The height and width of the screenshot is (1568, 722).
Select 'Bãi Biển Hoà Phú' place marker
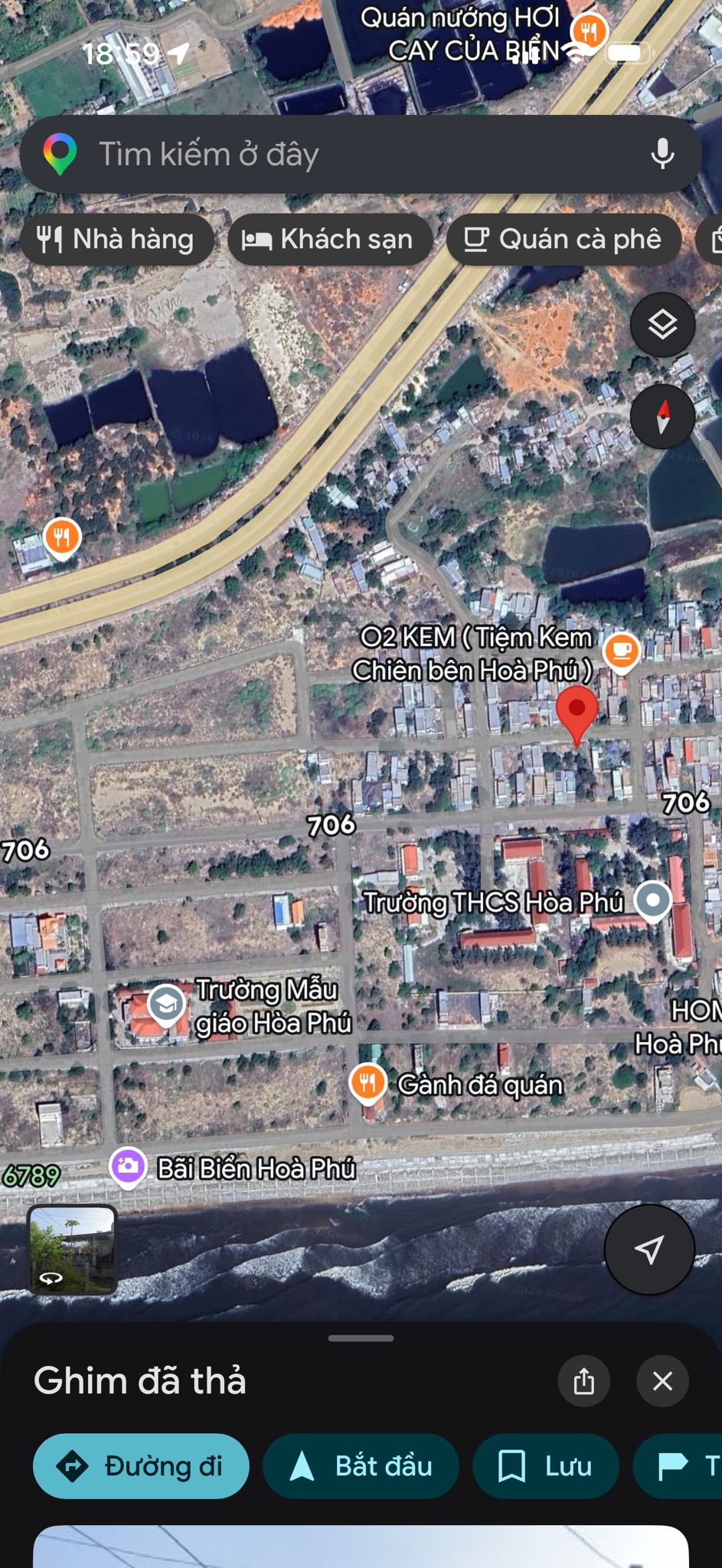coord(128,1168)
